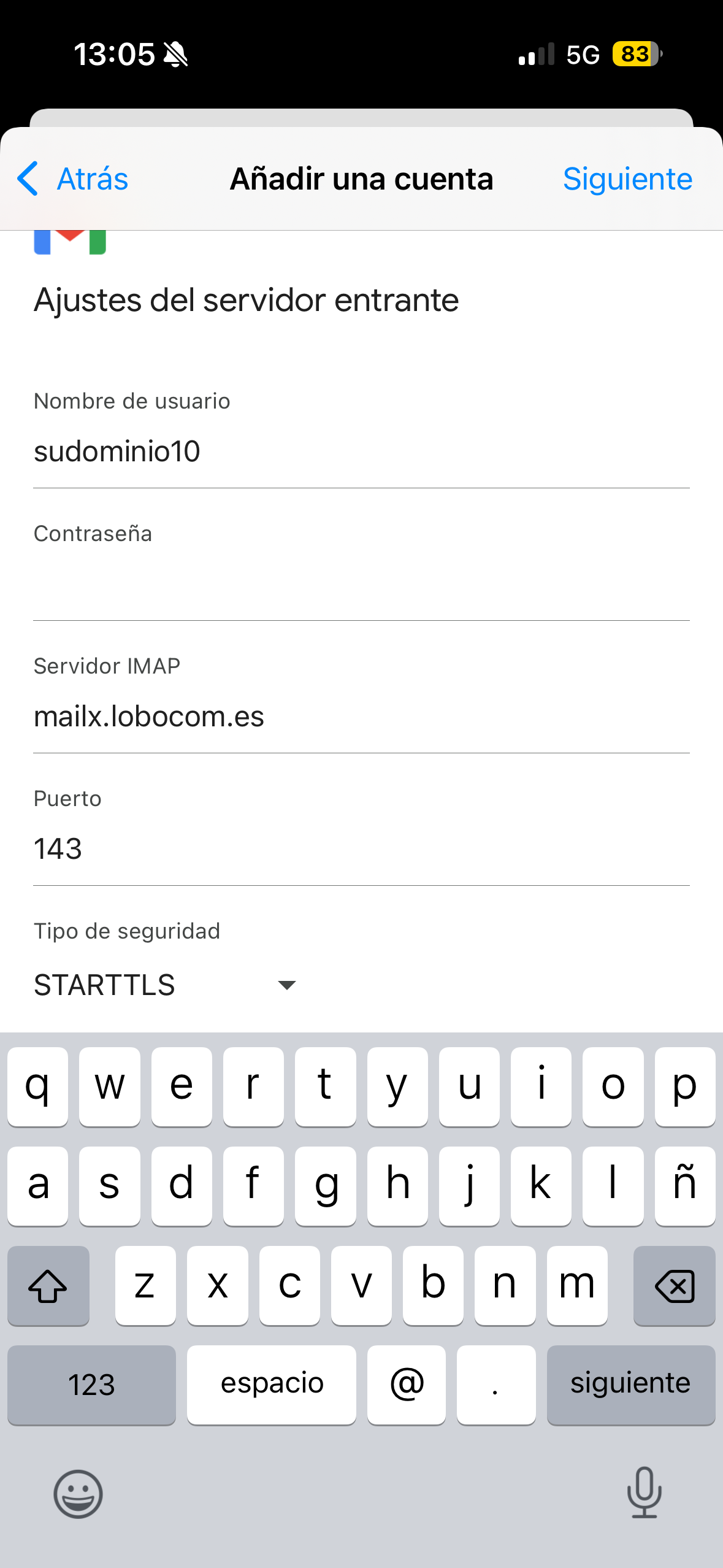Open the Tipo de seguridad dropdown
Image resolution: width=723 pixels, height=1568 pixels.
166,985
